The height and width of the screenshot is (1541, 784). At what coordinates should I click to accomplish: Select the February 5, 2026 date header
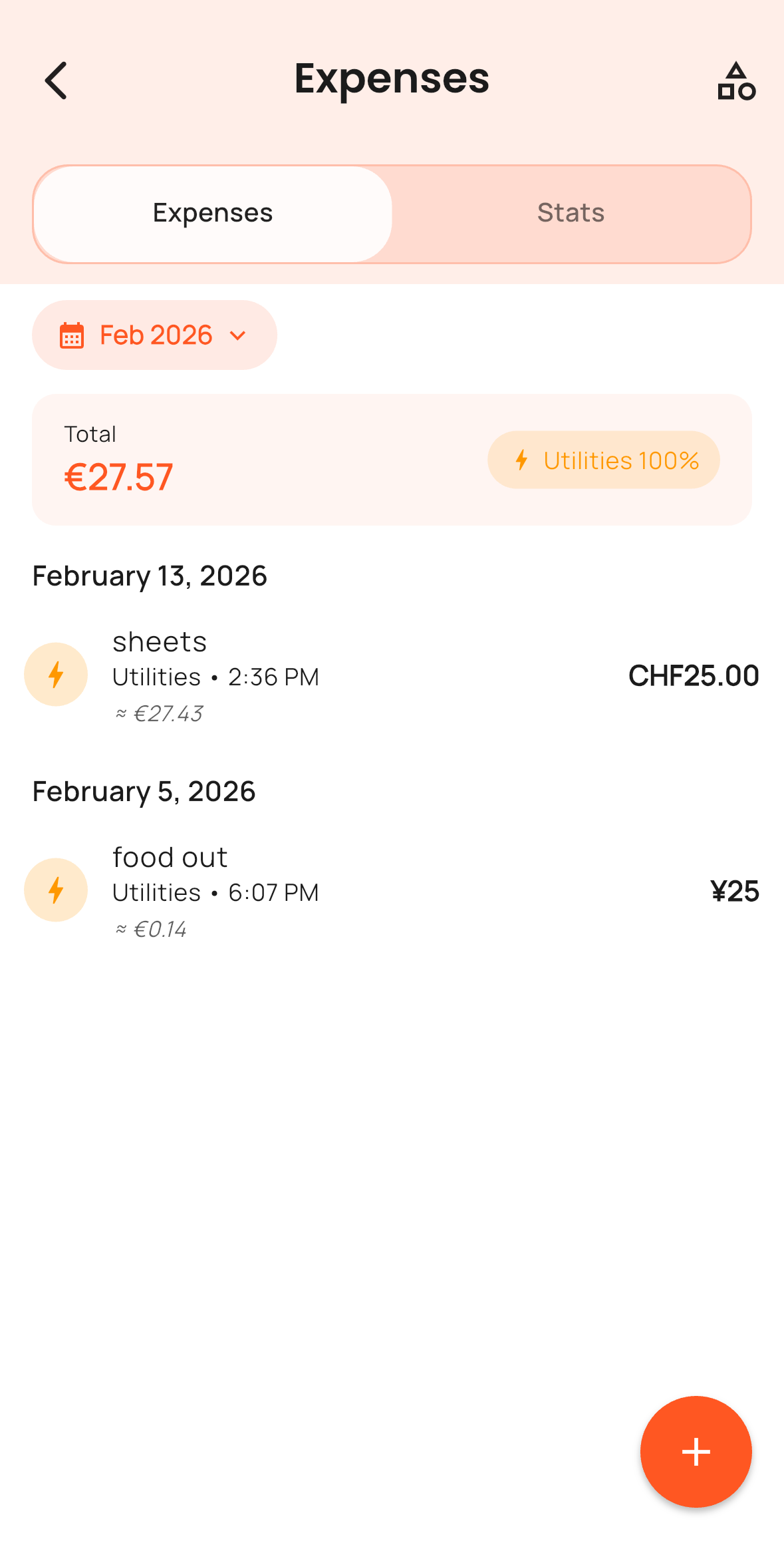tap(143, 790)
